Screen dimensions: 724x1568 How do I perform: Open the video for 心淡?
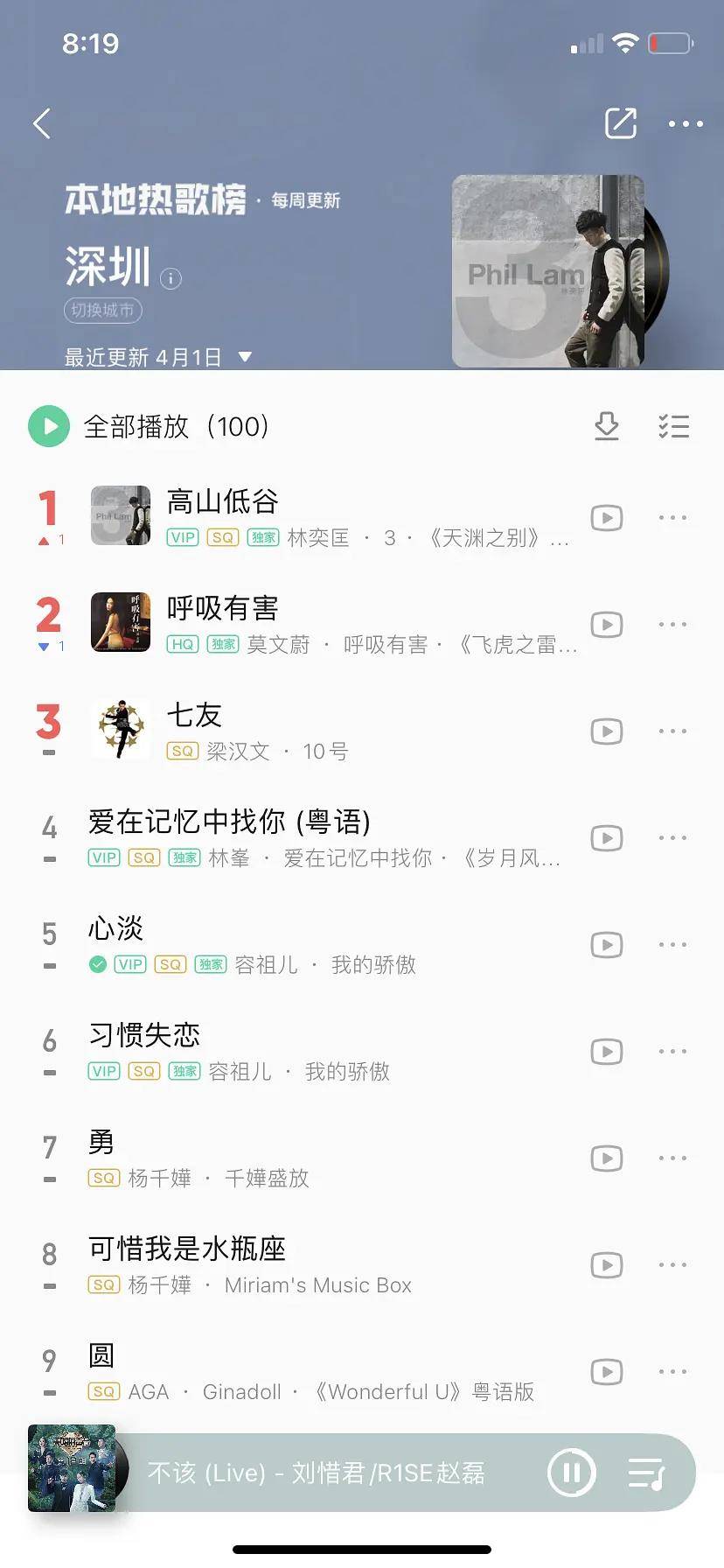point(606,945)
